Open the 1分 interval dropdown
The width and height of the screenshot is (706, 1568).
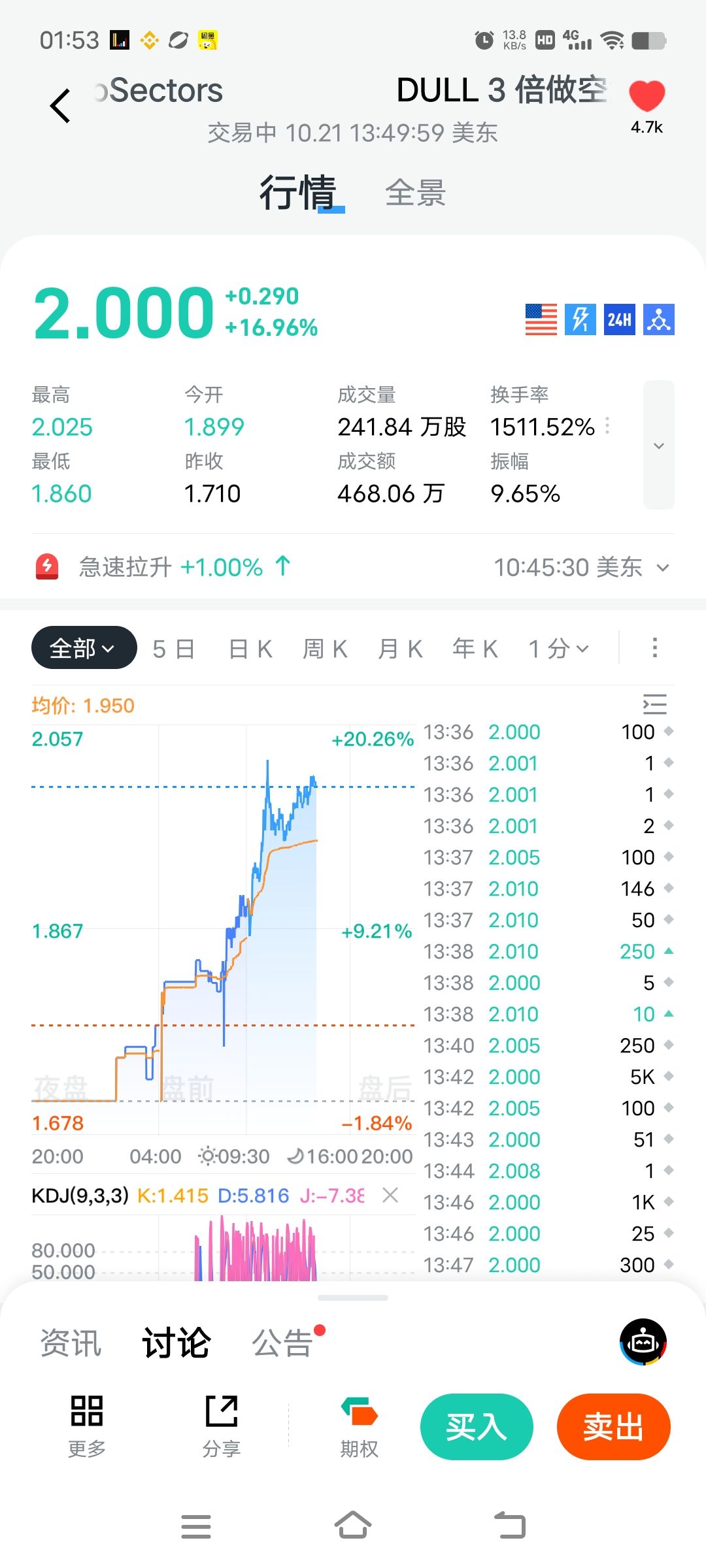[559, 649]
